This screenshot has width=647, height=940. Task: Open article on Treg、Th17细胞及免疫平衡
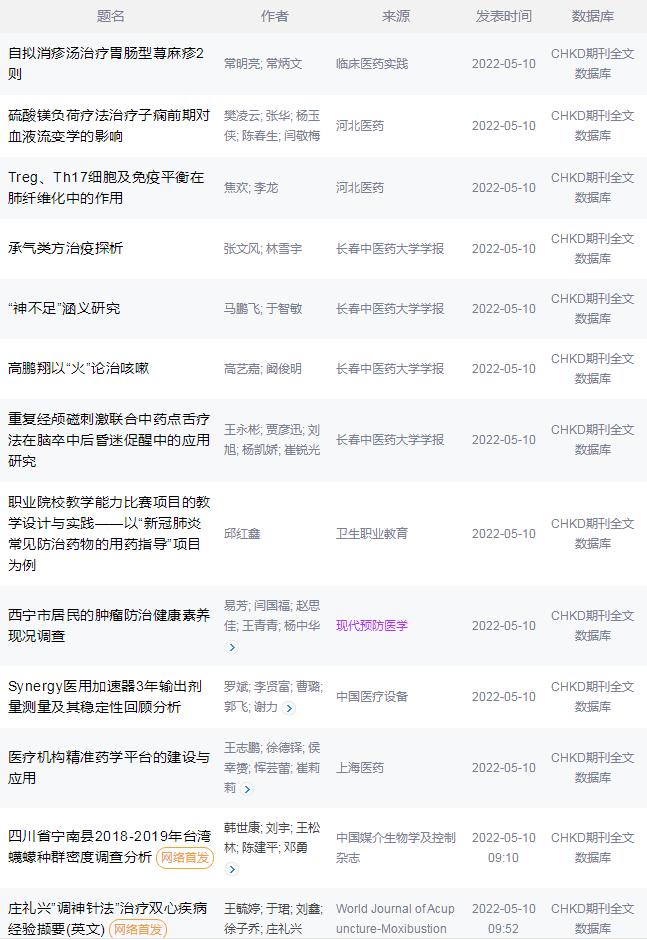coord(106,187)
